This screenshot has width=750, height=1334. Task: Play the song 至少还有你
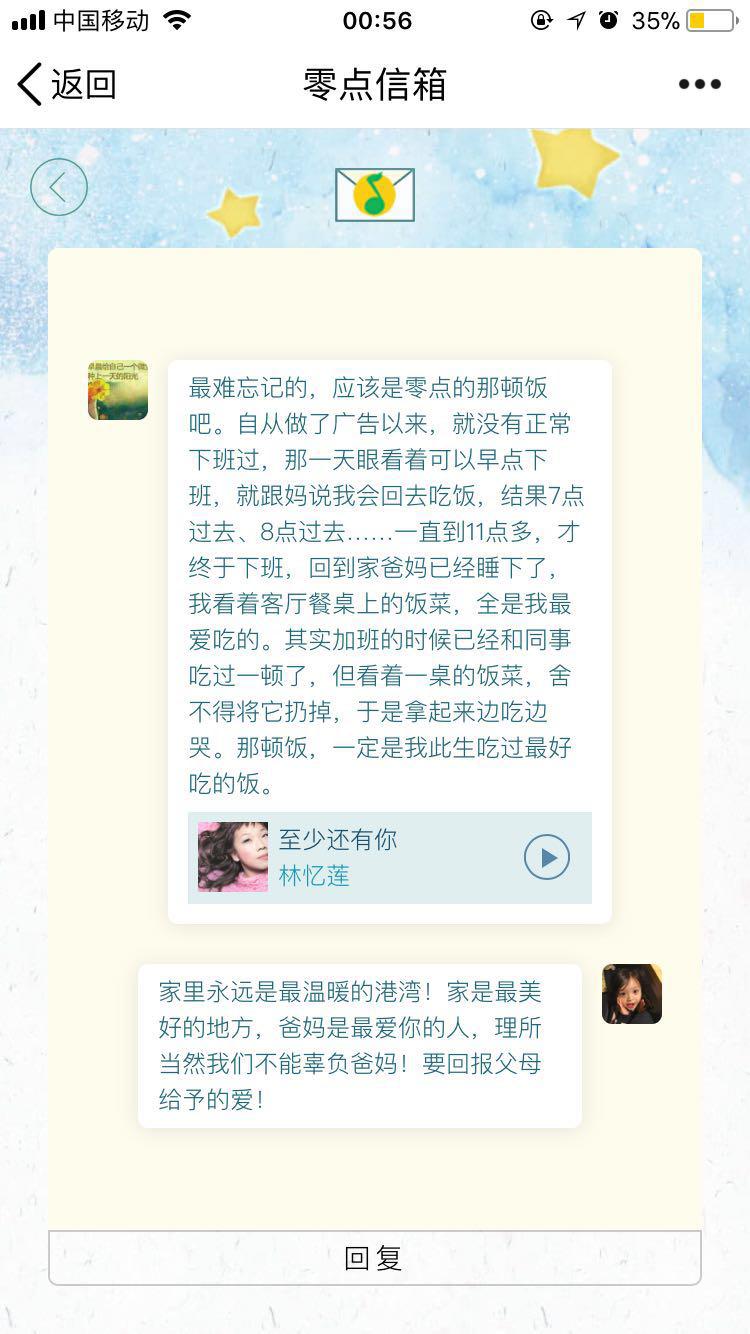click(547, 857)
